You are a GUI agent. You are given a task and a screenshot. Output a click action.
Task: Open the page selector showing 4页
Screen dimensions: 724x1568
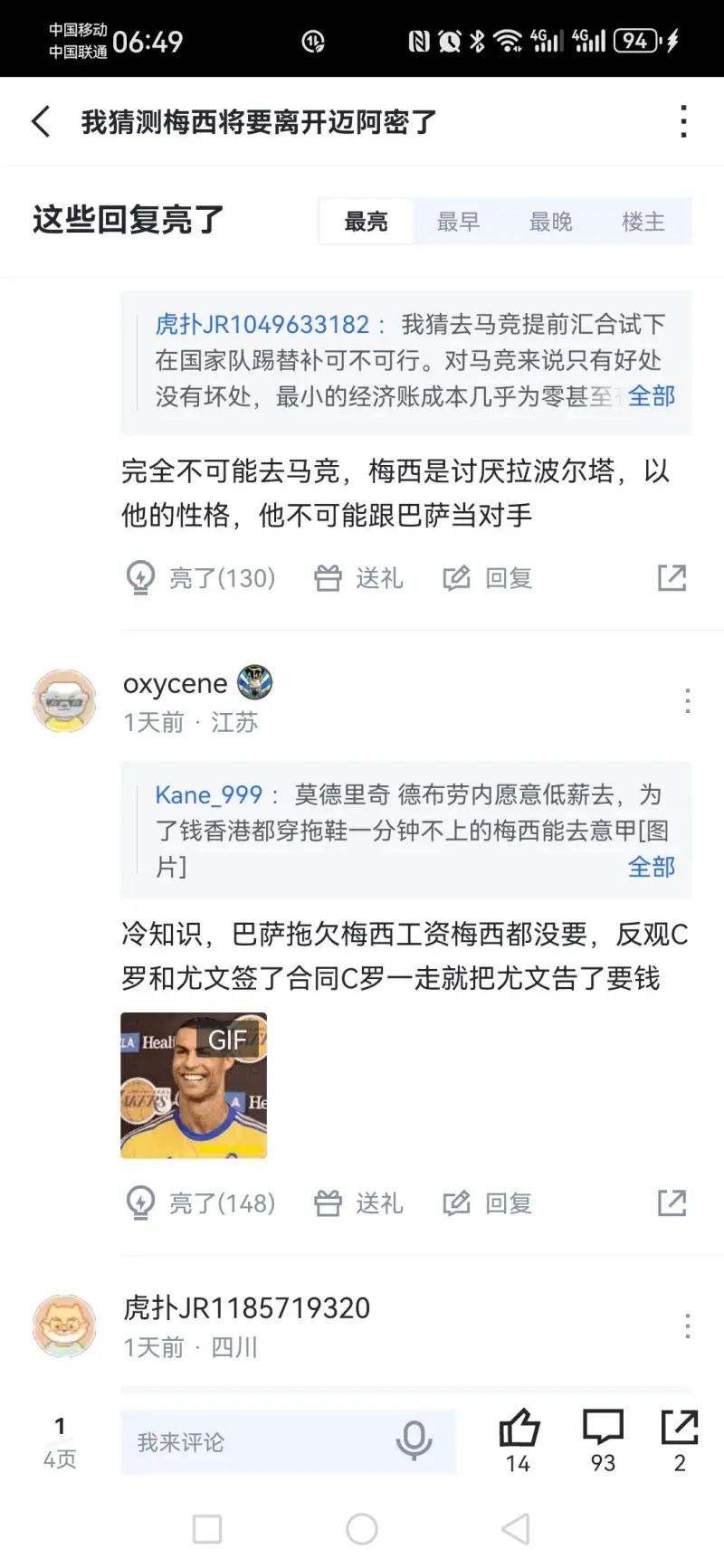point(60,1442)
